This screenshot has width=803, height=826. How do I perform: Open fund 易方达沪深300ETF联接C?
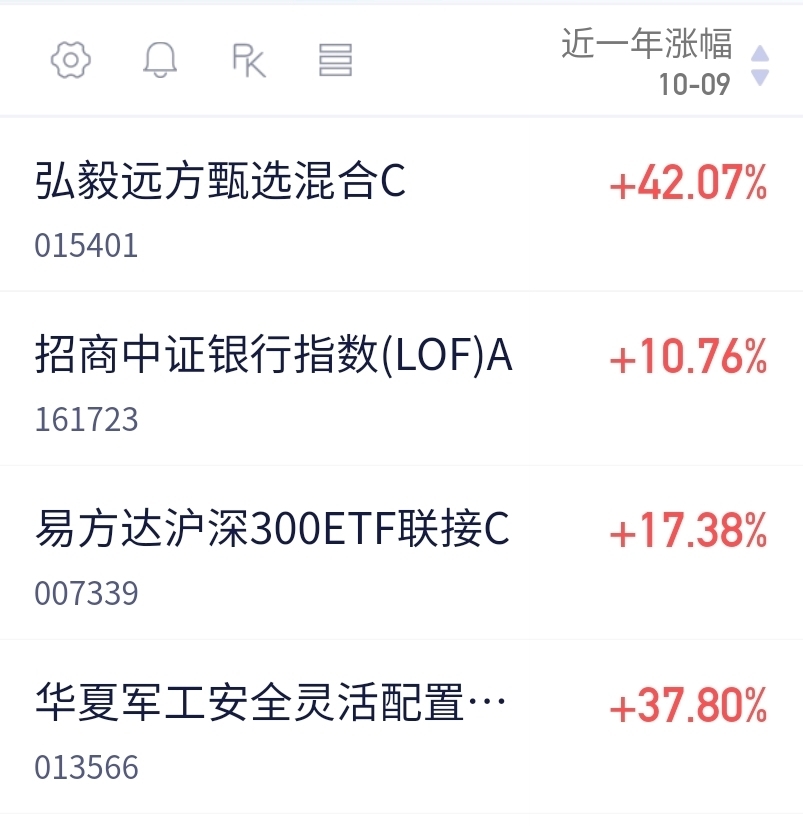coord(402,553)
